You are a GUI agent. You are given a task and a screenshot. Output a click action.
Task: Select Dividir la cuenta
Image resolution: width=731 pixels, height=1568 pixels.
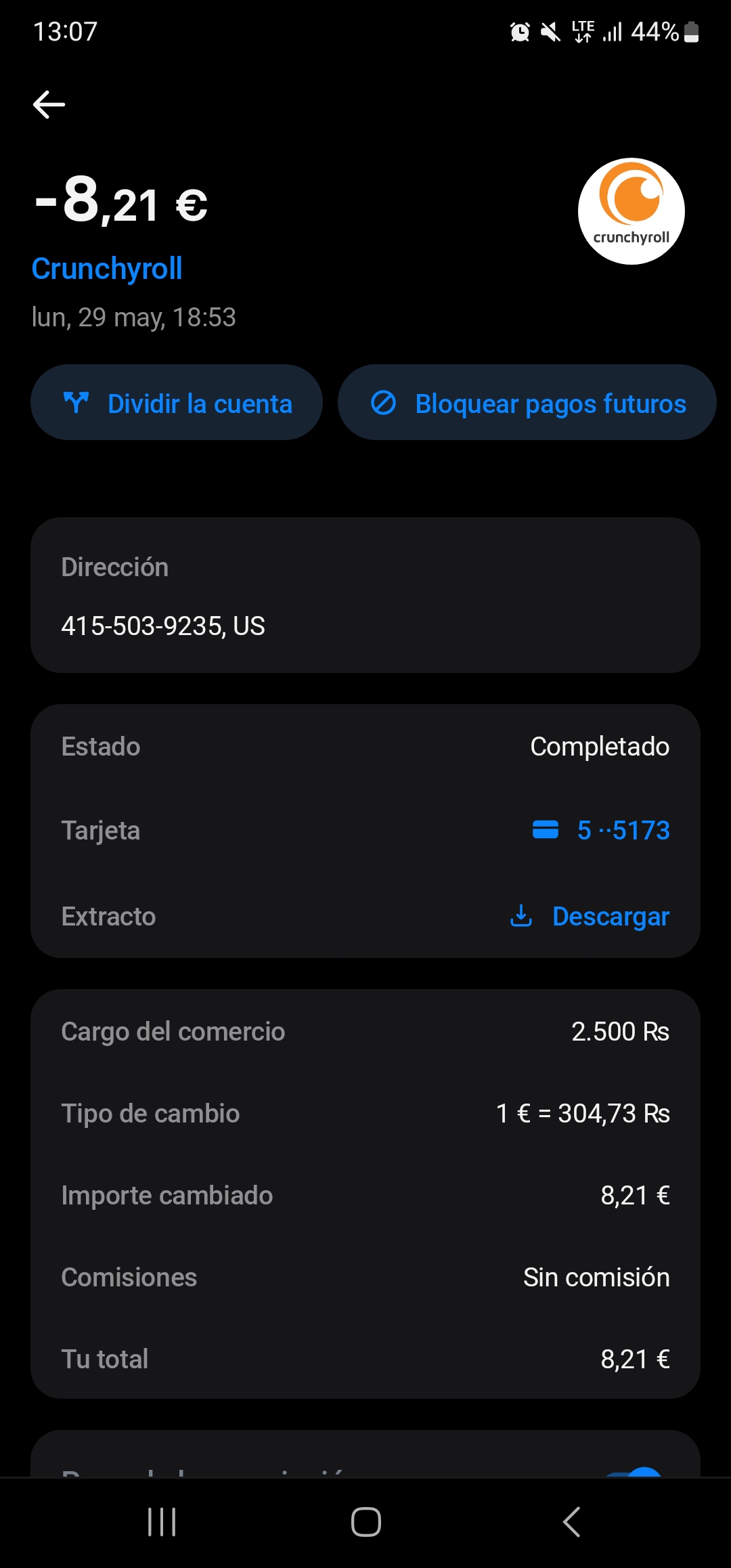point(177,403)
